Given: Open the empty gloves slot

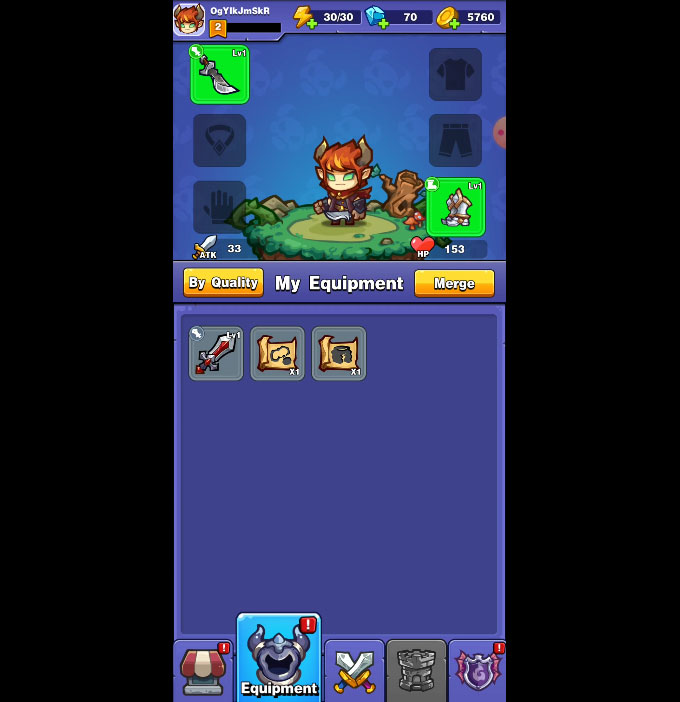Looking at the screenshot, I should [219, 206].
